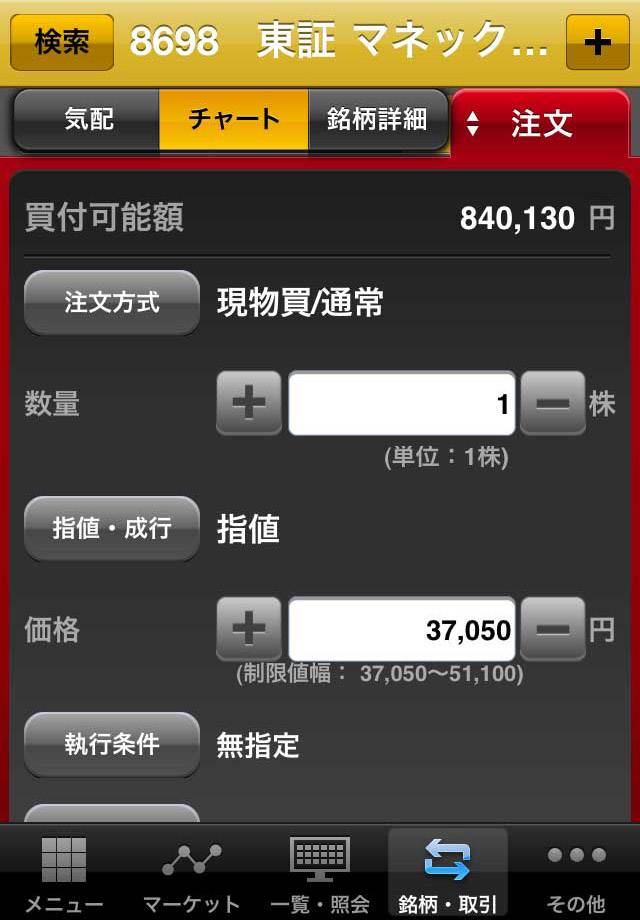Choose 指値・成行 order type
The image size is (640, 920).
tap(112, 528)
